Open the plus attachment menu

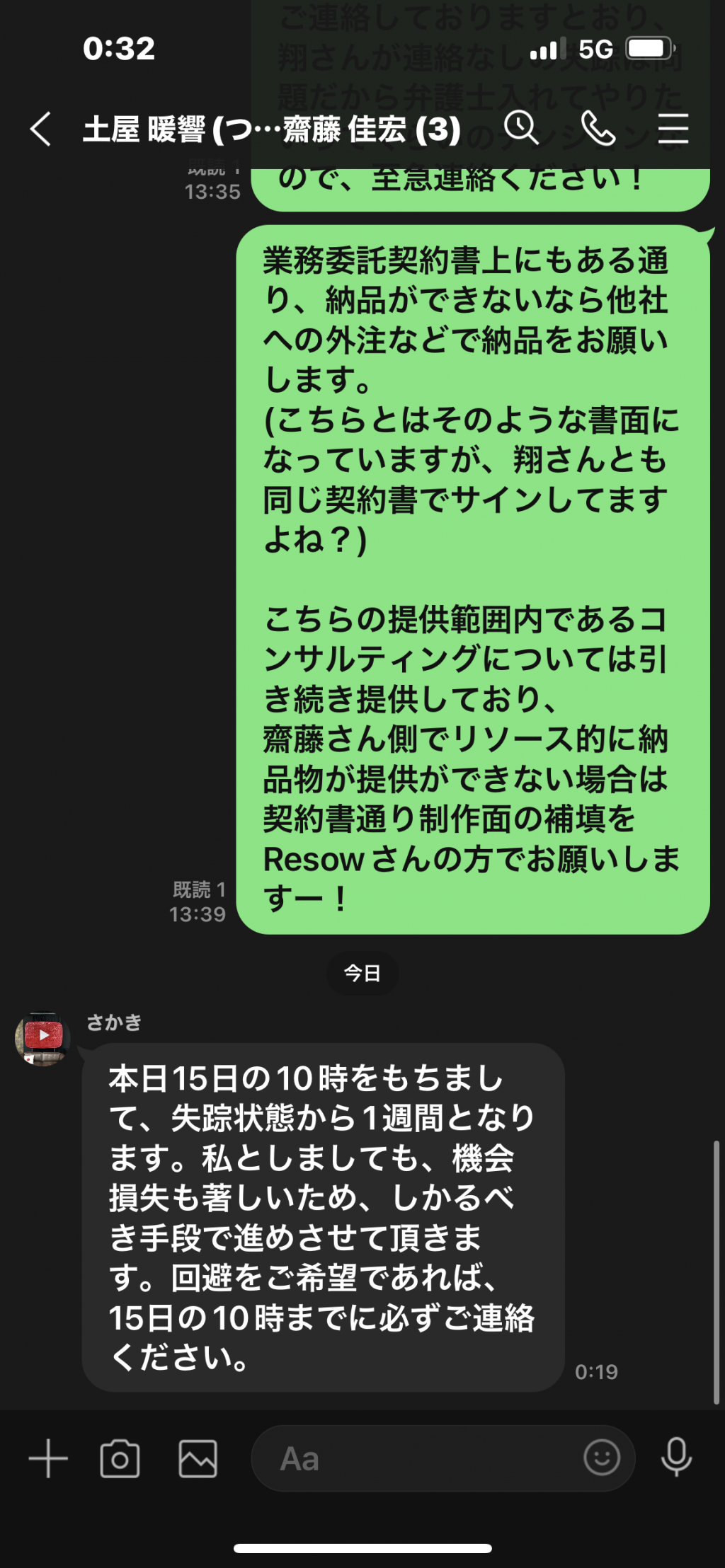[x=48, y=1458]
